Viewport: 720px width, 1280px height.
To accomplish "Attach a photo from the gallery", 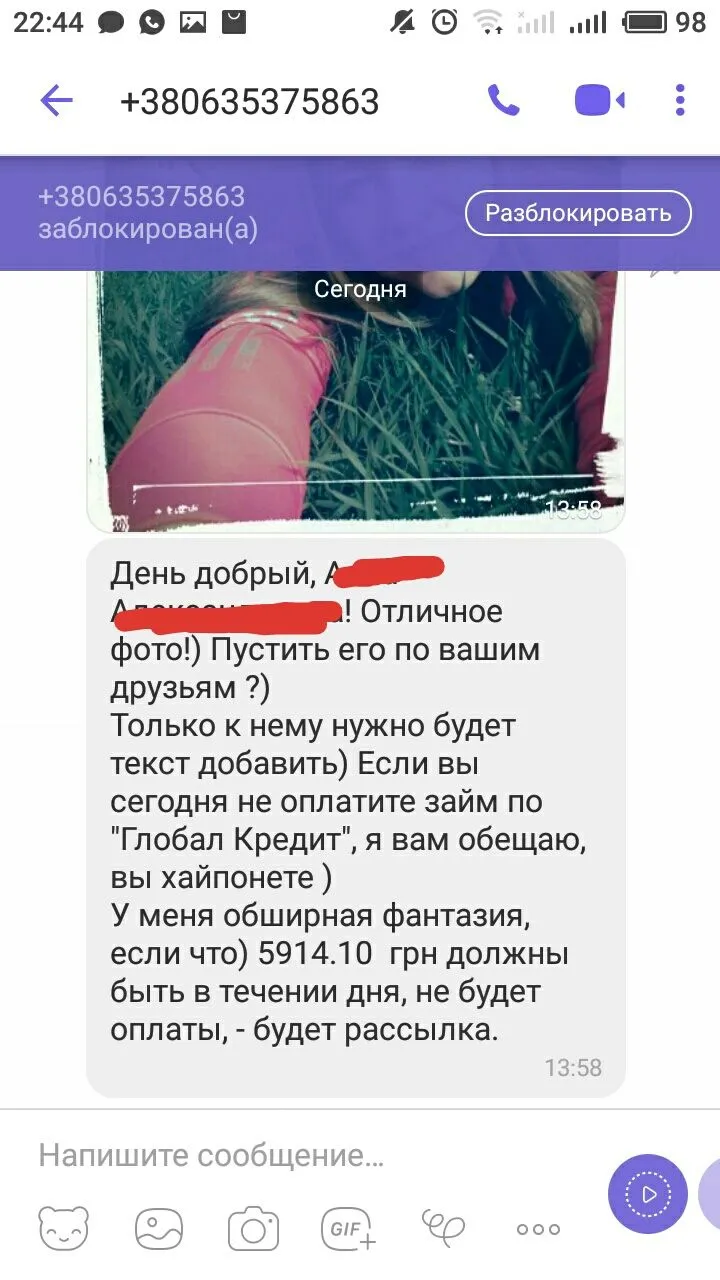I will tap(159, 1228).
